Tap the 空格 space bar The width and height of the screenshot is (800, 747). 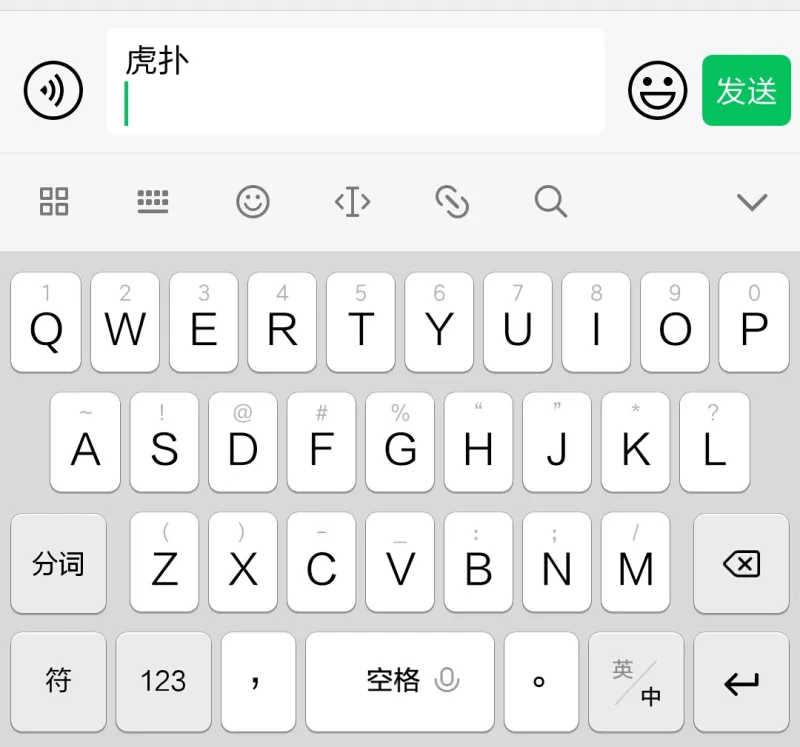click(400, 682)
